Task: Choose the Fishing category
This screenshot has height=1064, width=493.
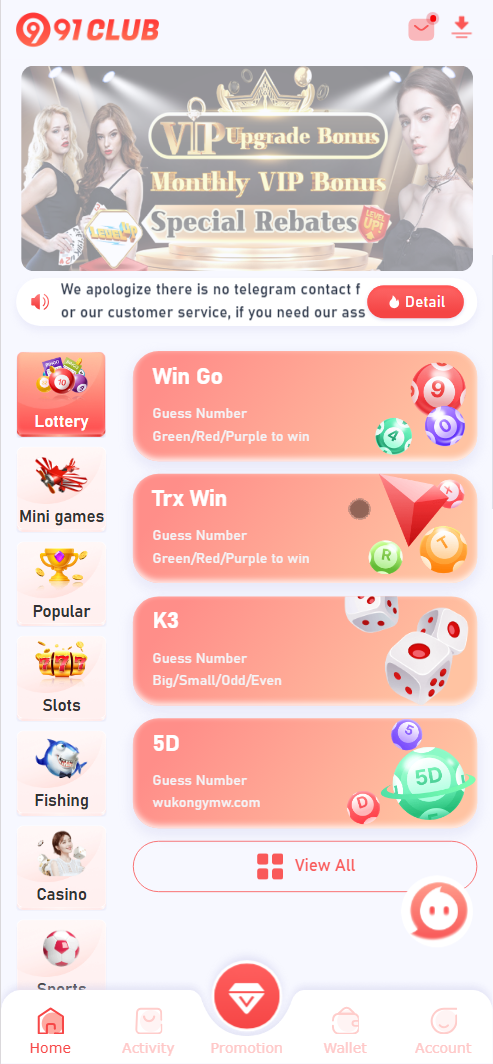Action: point(61,773)
